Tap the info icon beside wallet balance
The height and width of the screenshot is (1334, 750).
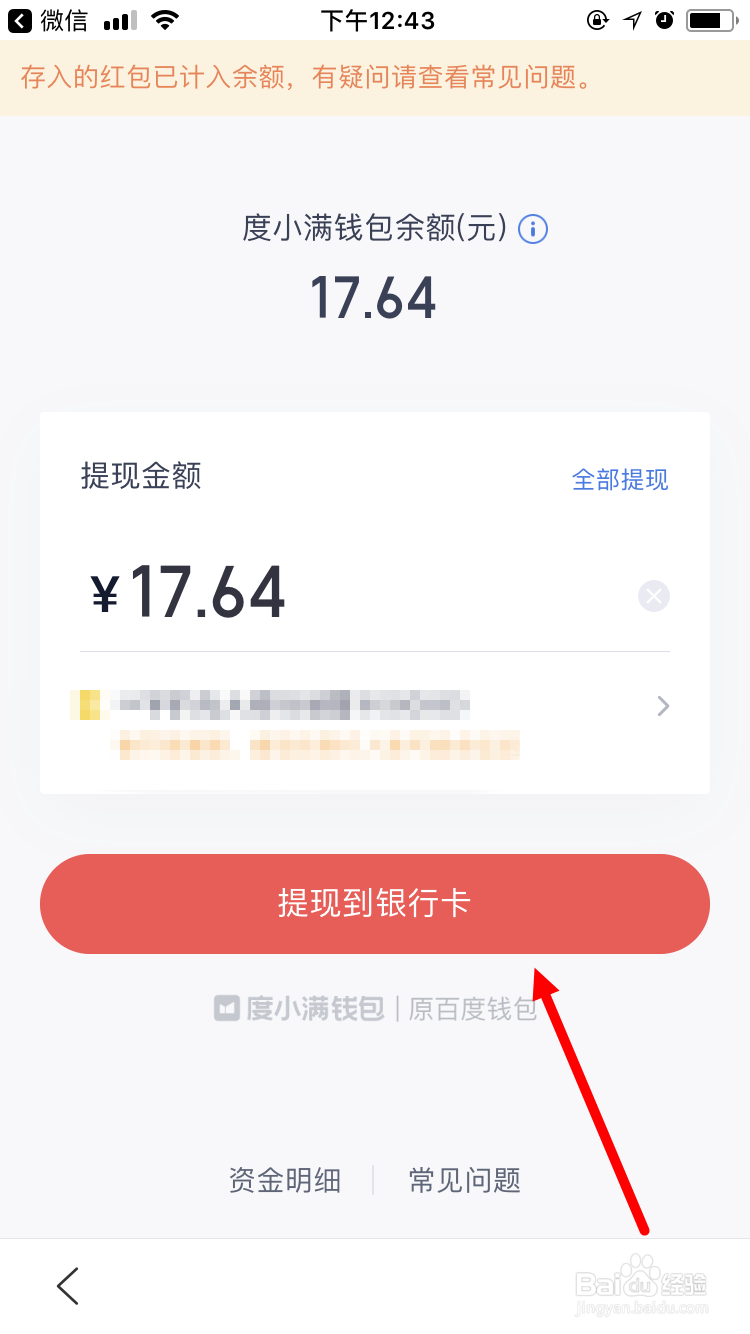[533, 230]
